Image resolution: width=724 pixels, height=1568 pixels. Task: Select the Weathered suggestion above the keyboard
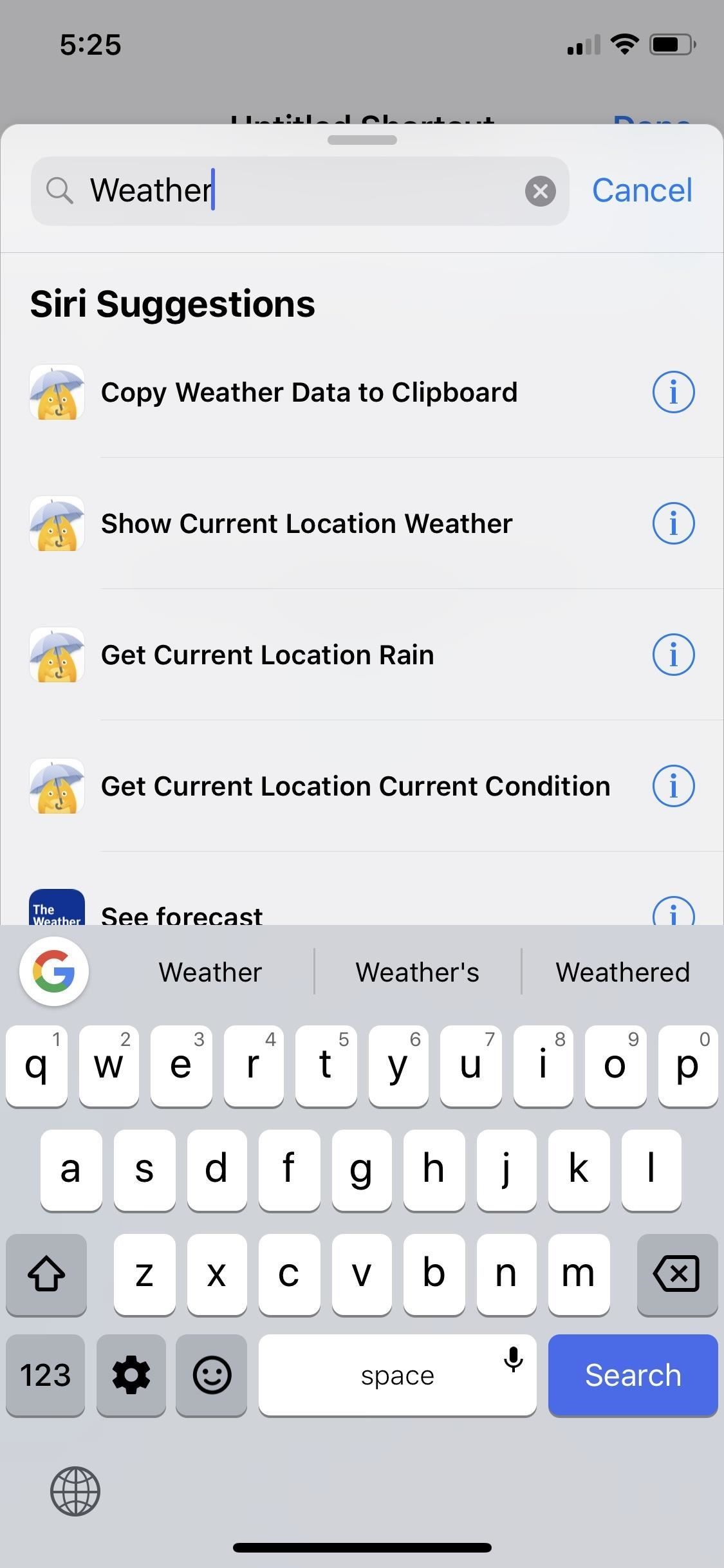[622, 971]
